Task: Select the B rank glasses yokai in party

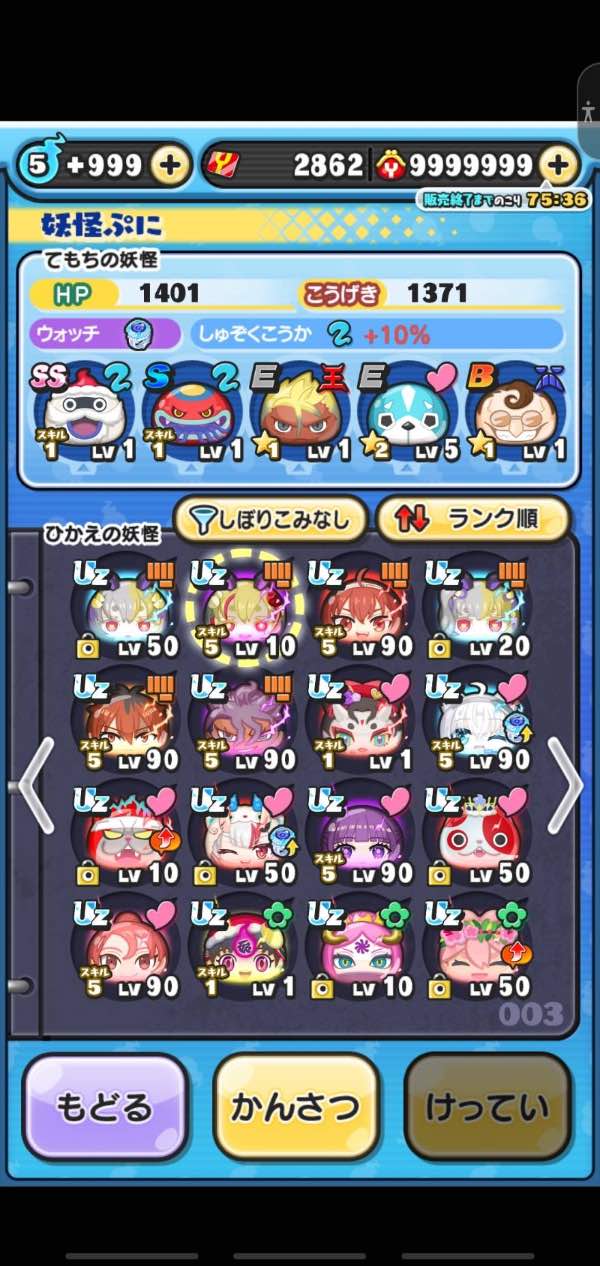Action: tap(516, 413)
